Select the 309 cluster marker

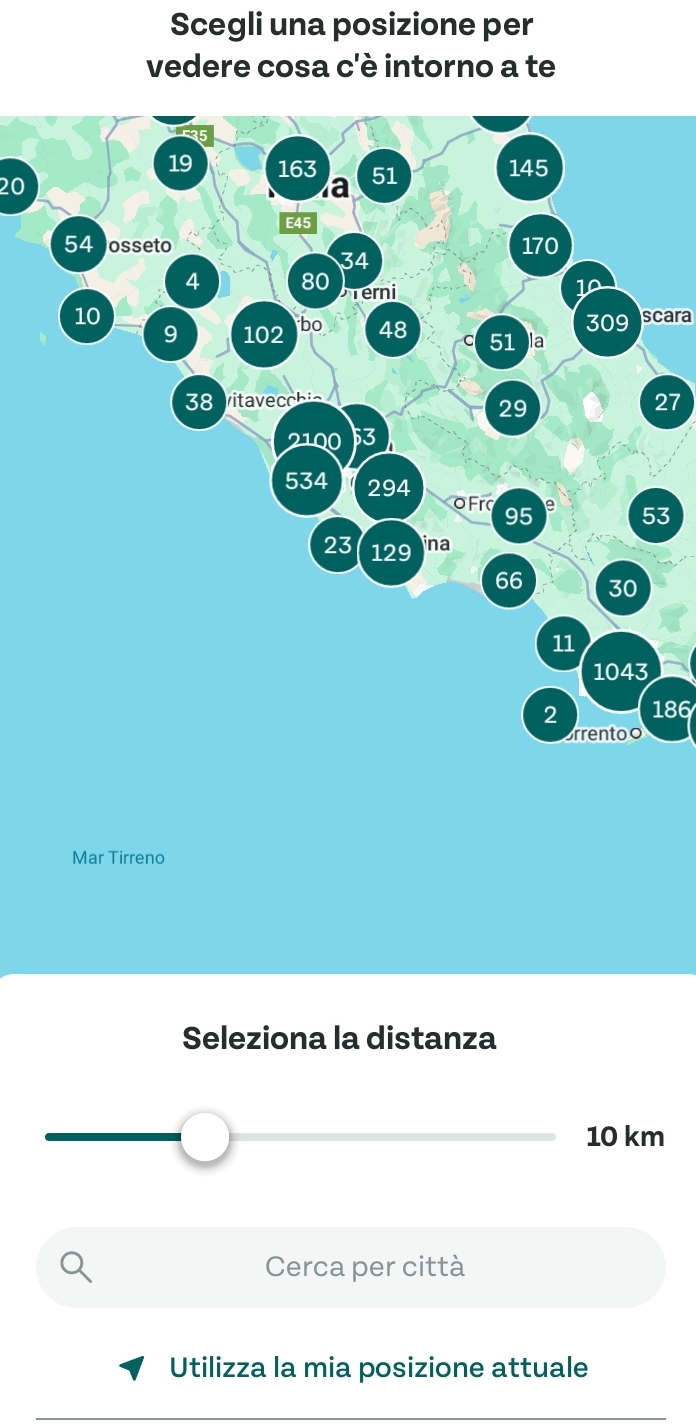pyautogui.click(x=607, y=323)
